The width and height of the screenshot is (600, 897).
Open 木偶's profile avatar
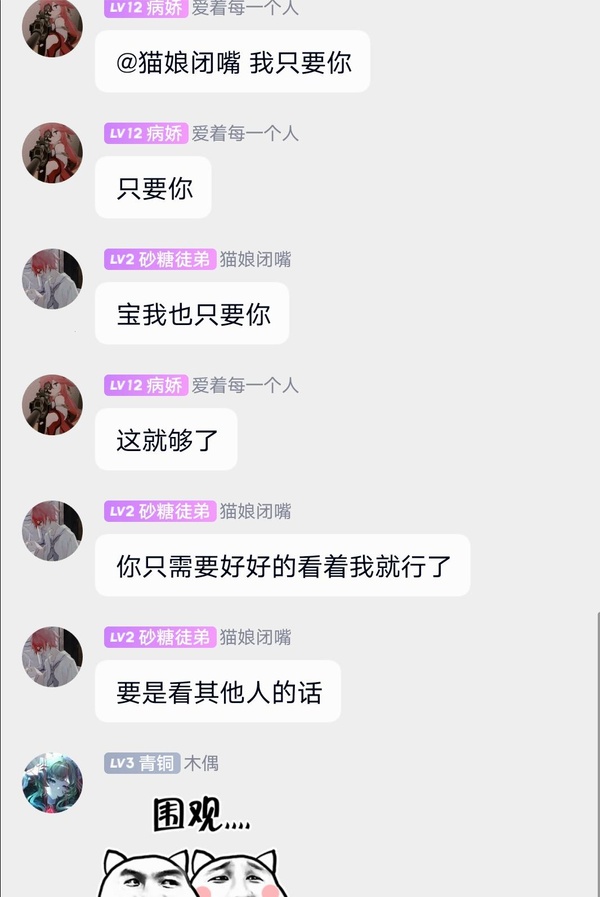pyautogui.click(x=52, y=783)
